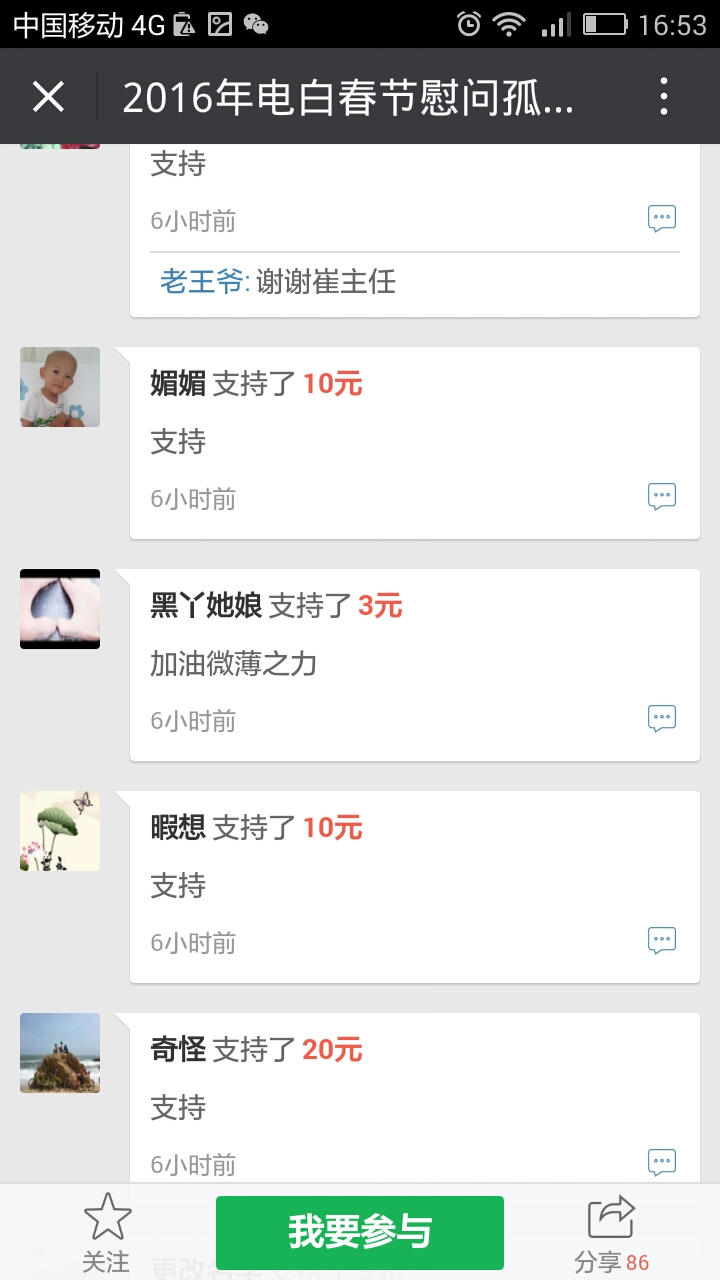This screenshot has width=720, height=1280.
Task: Reply to 黑丫她娘's comment
Action: tap(662, 718)
